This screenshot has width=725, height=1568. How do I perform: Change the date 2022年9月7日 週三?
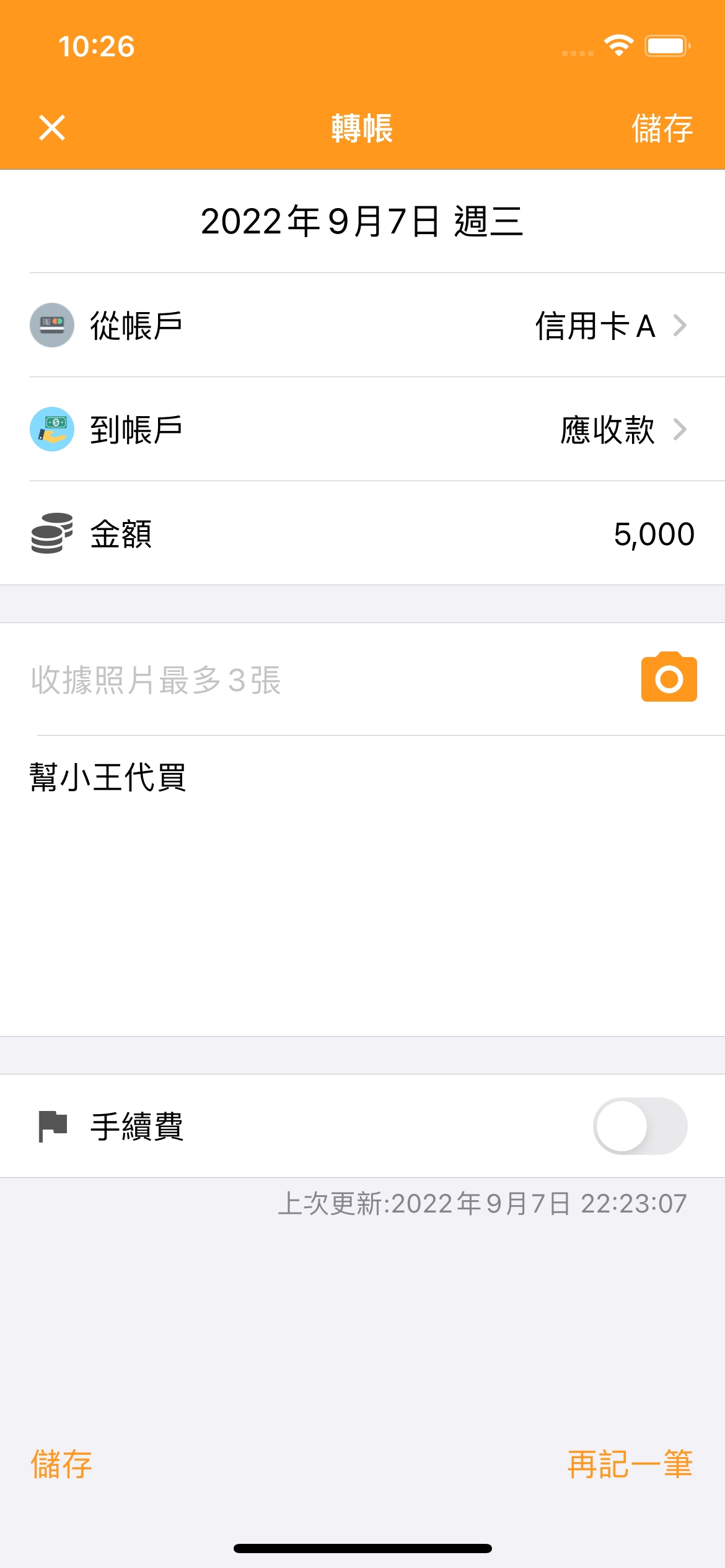coord(362,222)
